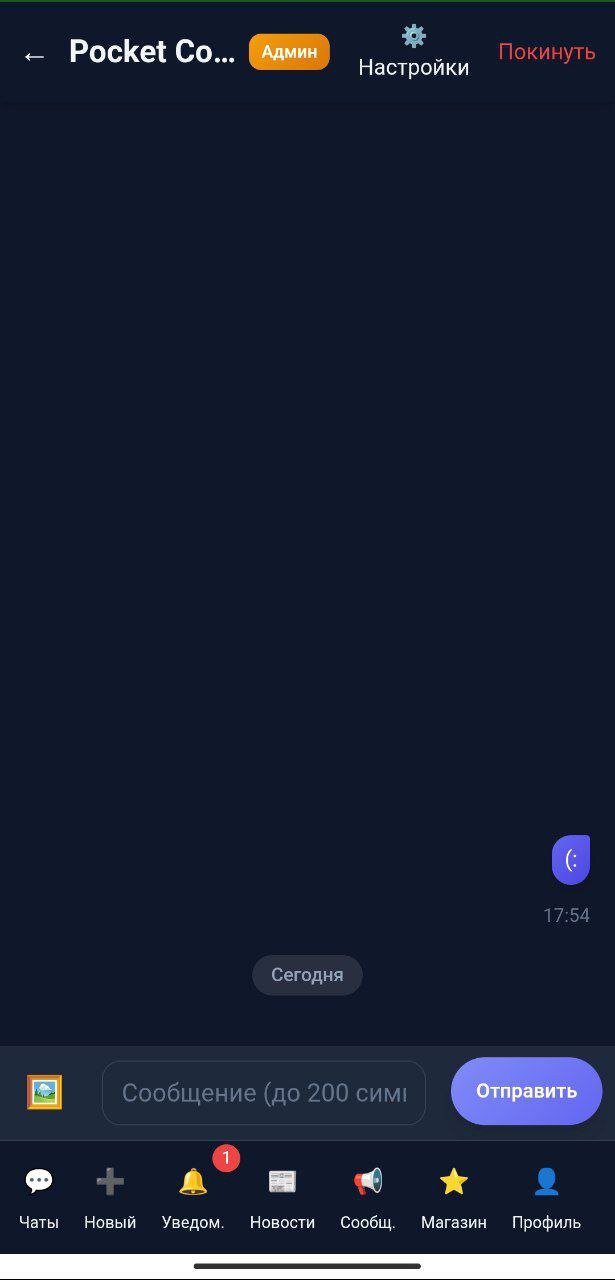Open Уведом. notifications tab

coord(193,1198)
